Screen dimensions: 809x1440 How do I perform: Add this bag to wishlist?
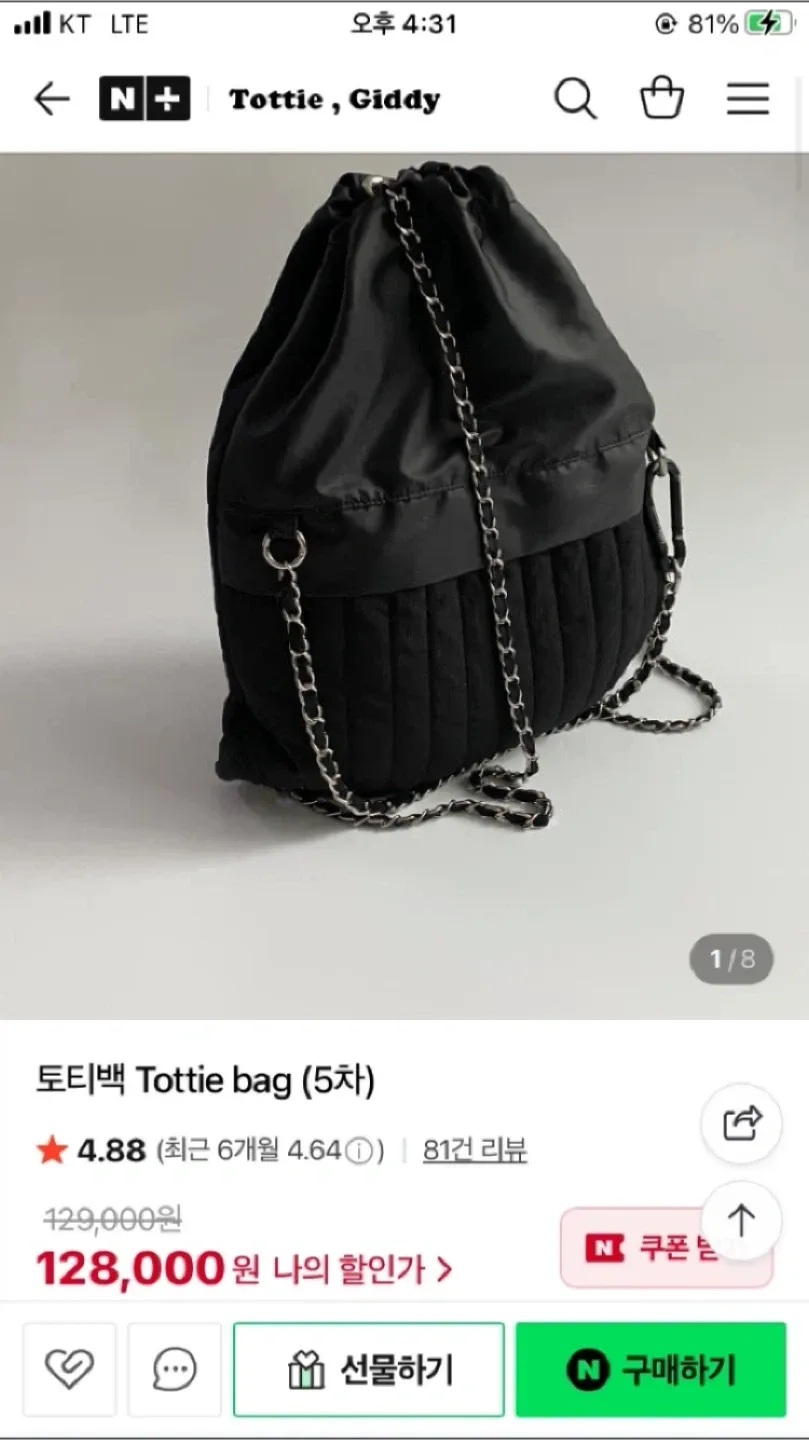(x=69, y=1368)
